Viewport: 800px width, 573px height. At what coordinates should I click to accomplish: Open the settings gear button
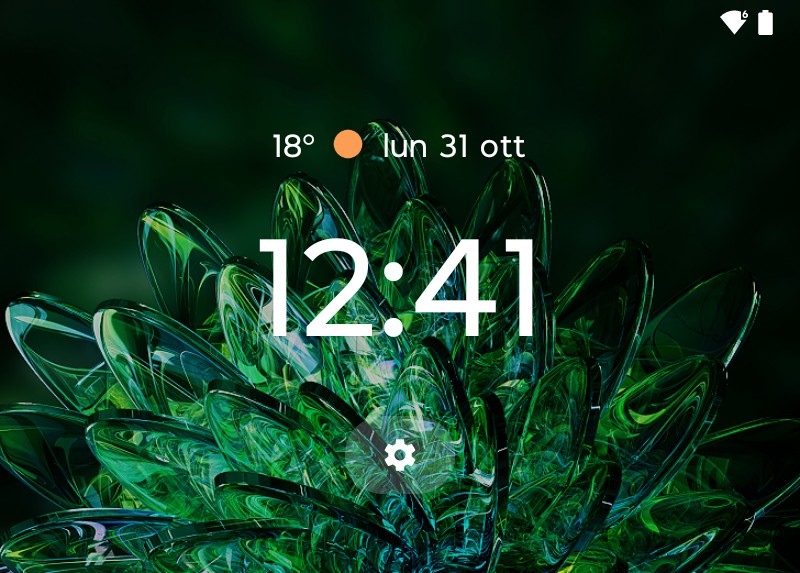399,456
